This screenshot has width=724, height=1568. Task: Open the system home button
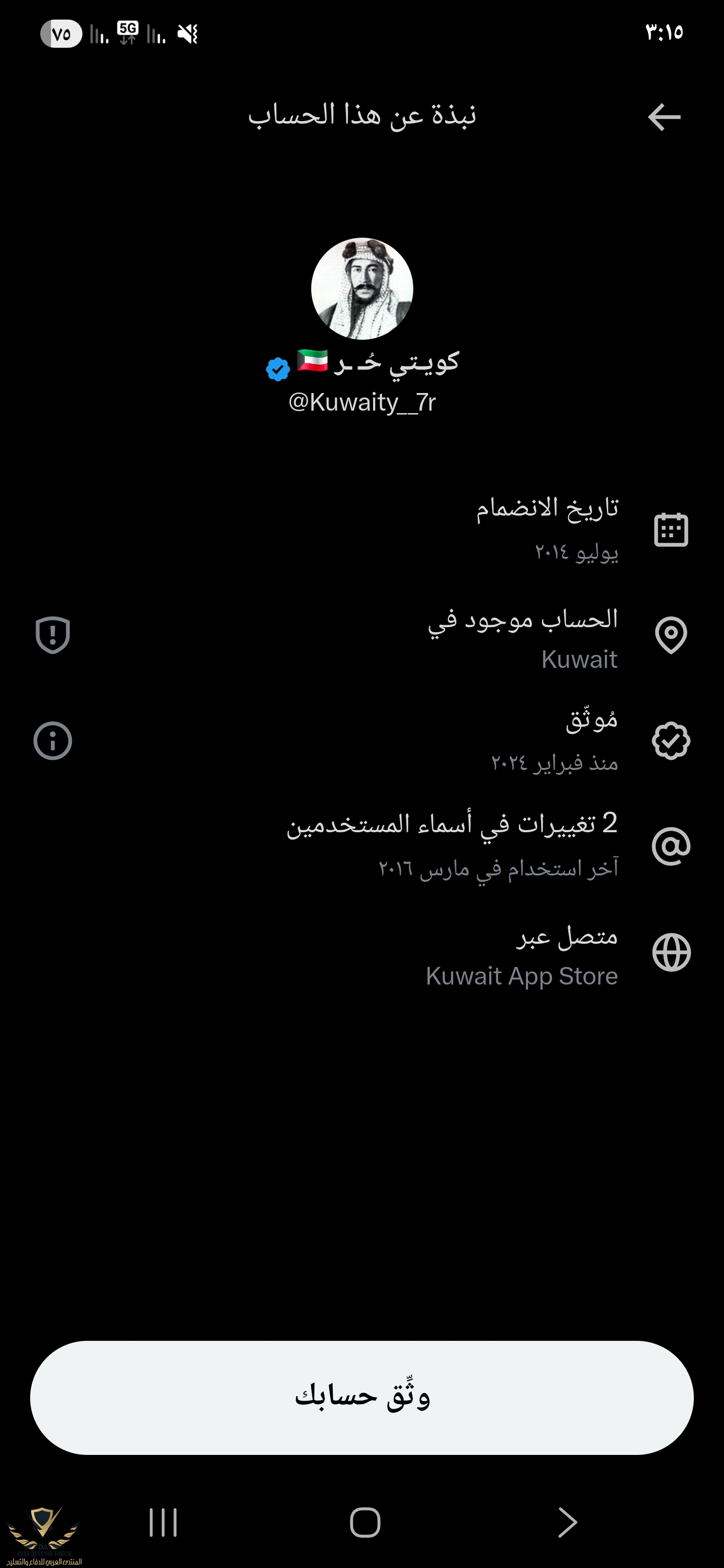[x=365, y=1522]
